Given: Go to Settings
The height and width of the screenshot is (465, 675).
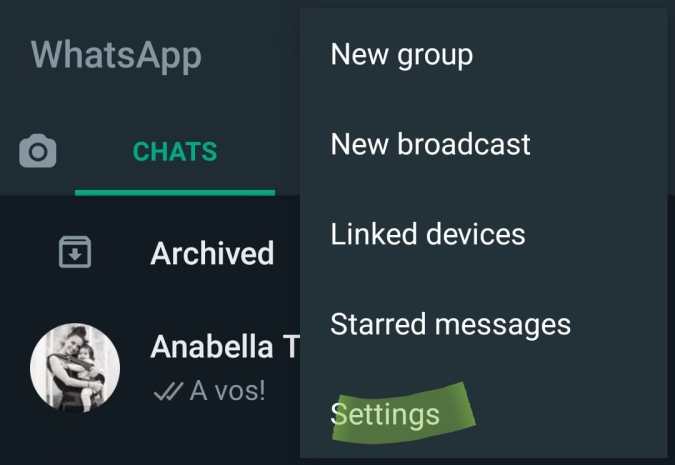Looking at the screenshot, I should [386, 413].
